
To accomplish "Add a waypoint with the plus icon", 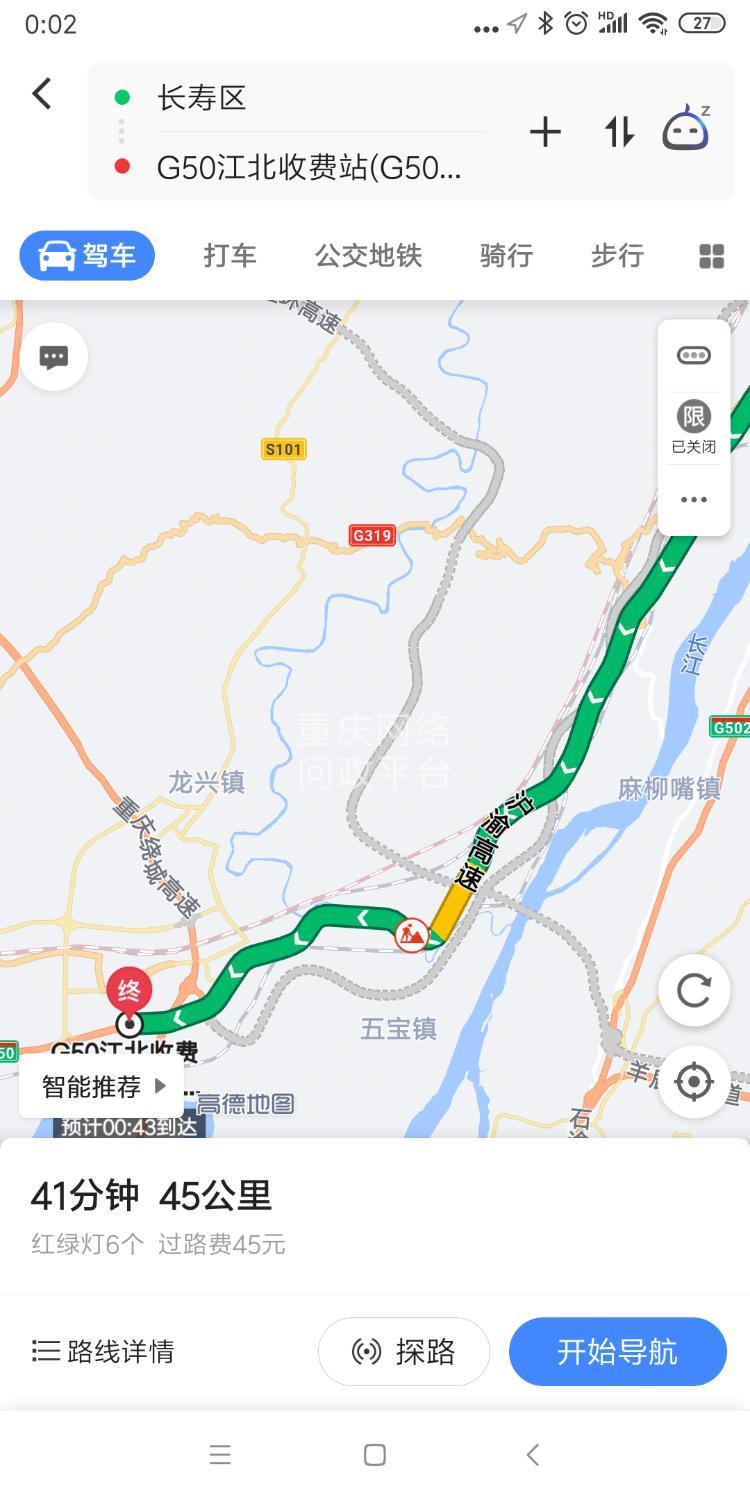I will click(x=545, y=132).
